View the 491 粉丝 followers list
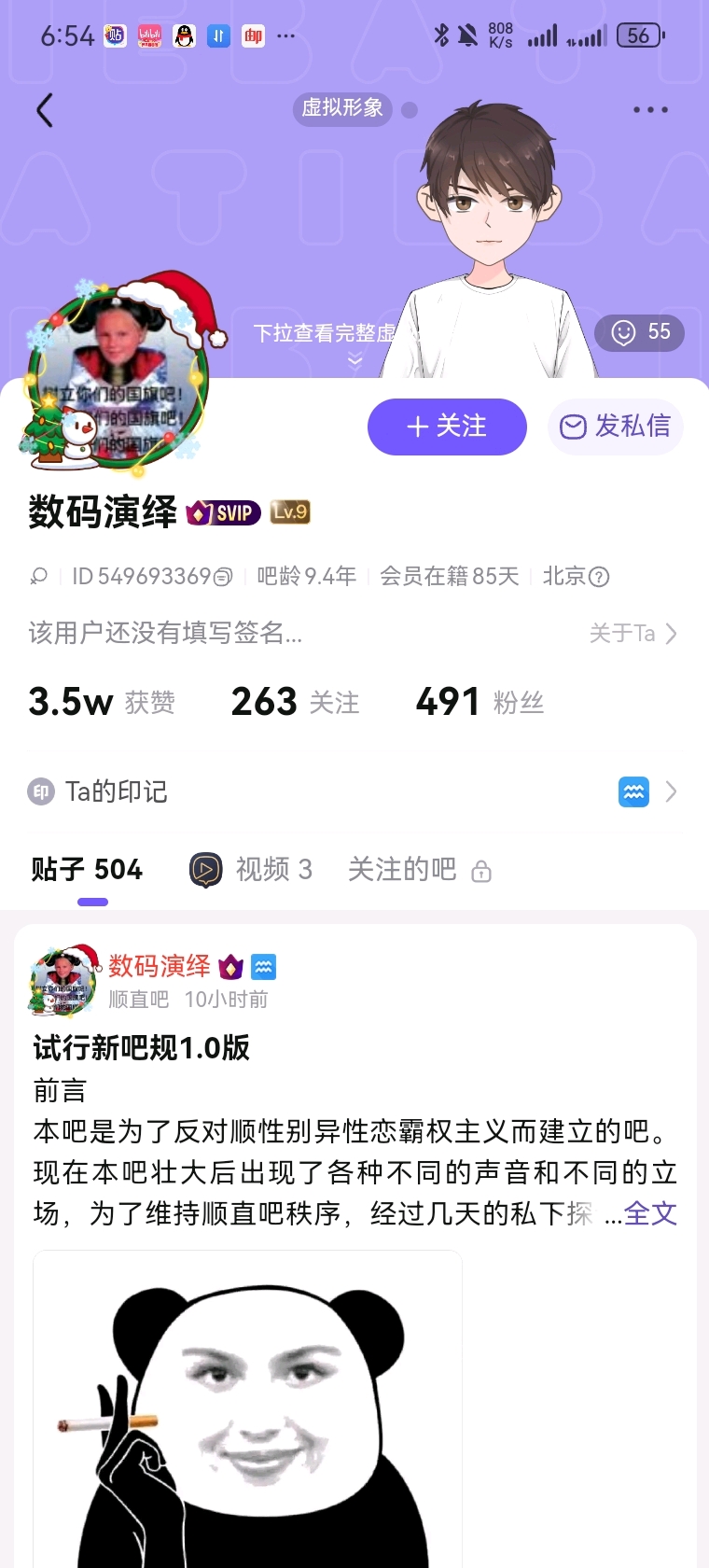The width and height of the screenshot is (709, 1568). point(480,702)
